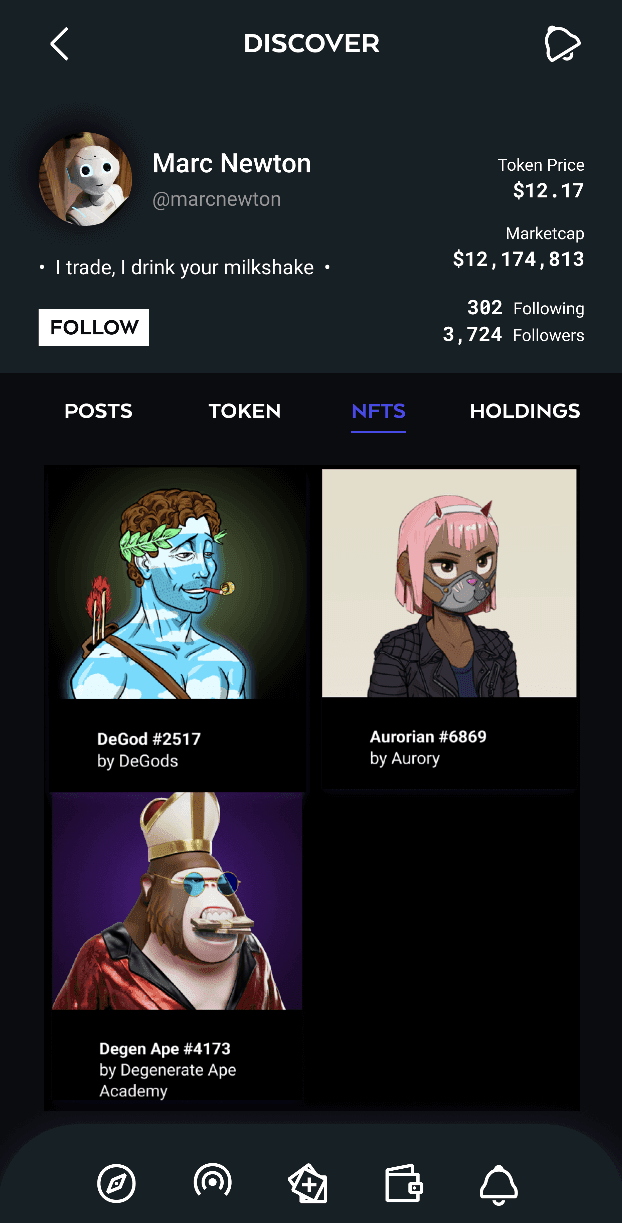Switch to the Holdings tab
This screenshot has width=622, height=1223.
pos(524,411)
